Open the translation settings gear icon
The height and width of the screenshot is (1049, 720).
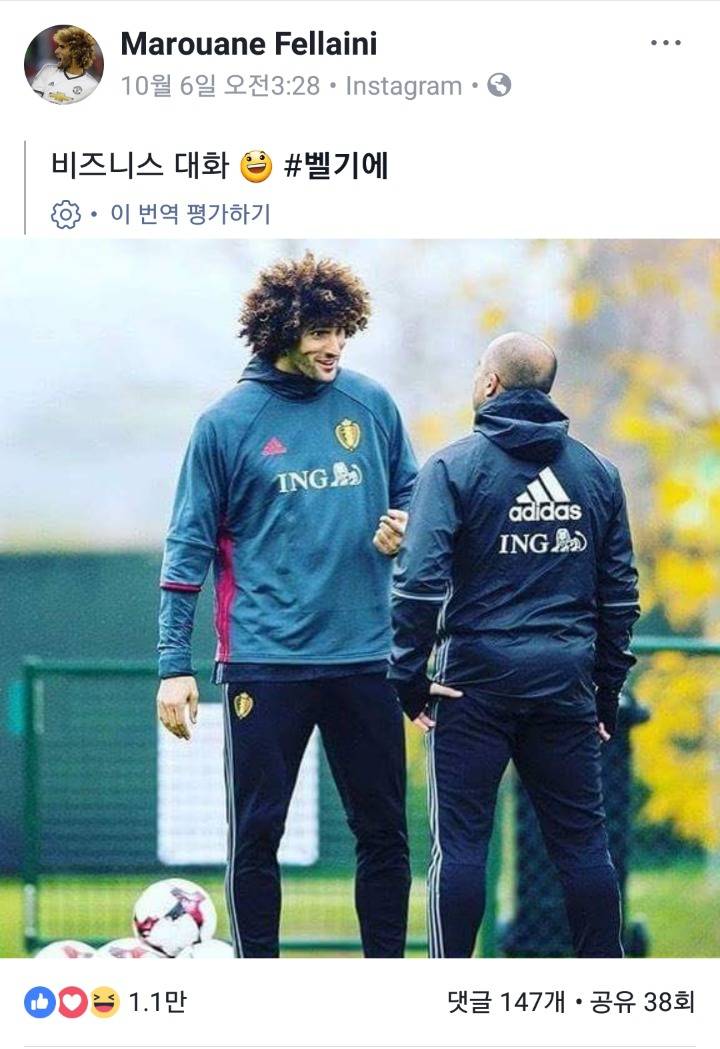click(x=66, y=214)
